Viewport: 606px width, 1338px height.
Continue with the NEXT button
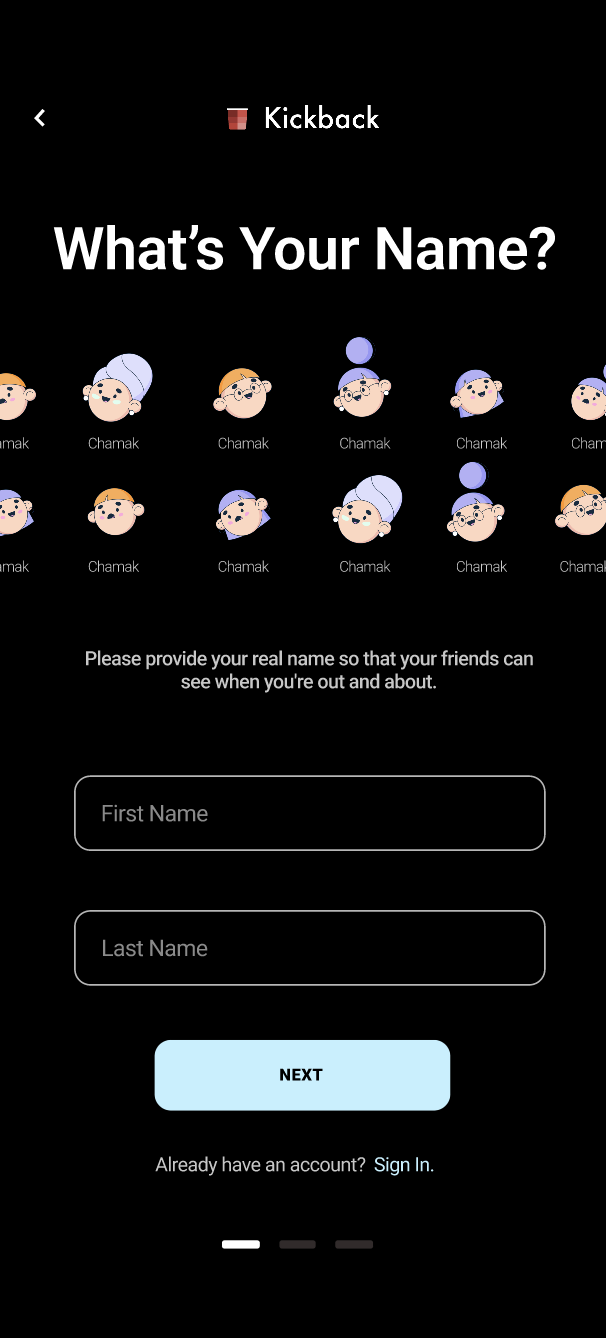[x=301, y=1075]
